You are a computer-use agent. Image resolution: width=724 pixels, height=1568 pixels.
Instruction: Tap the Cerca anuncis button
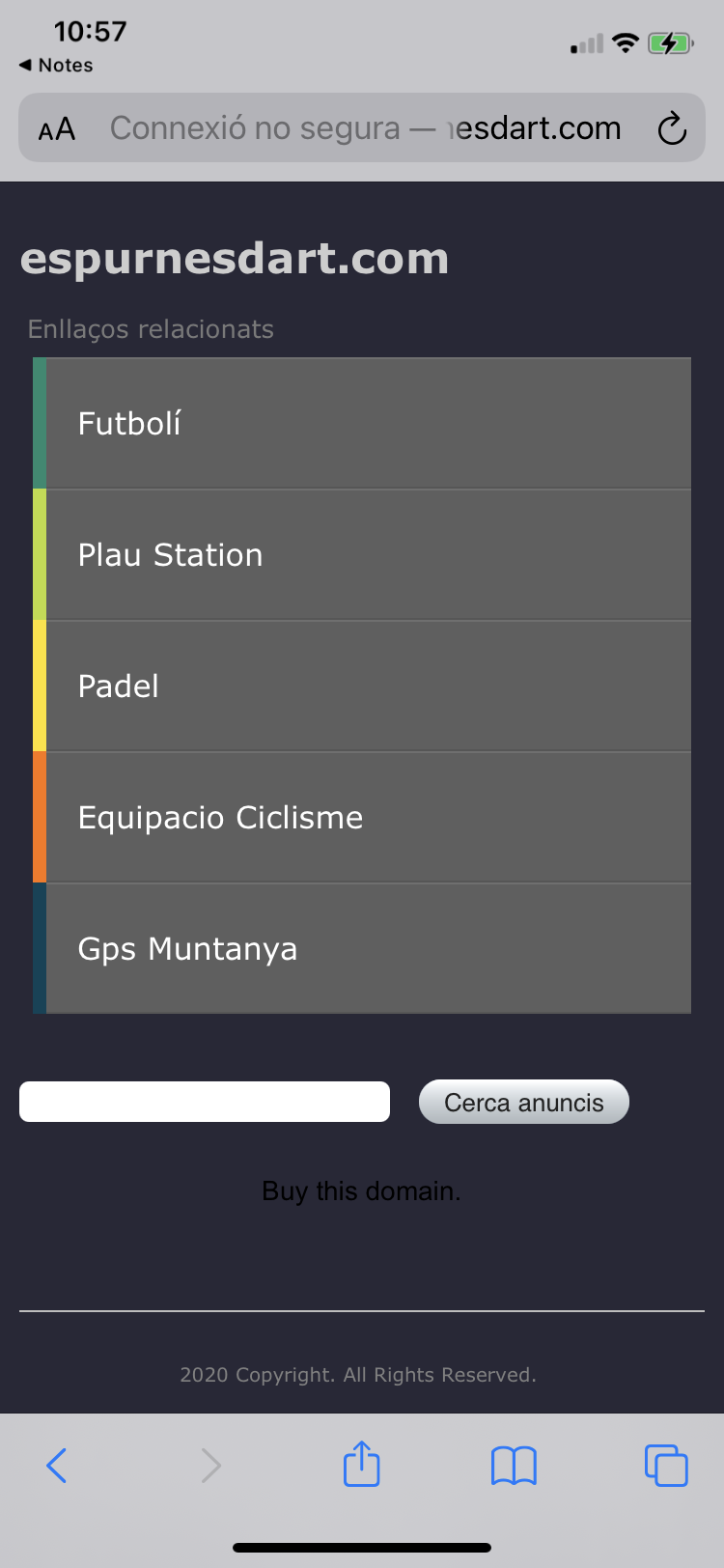coord(523,1103)
